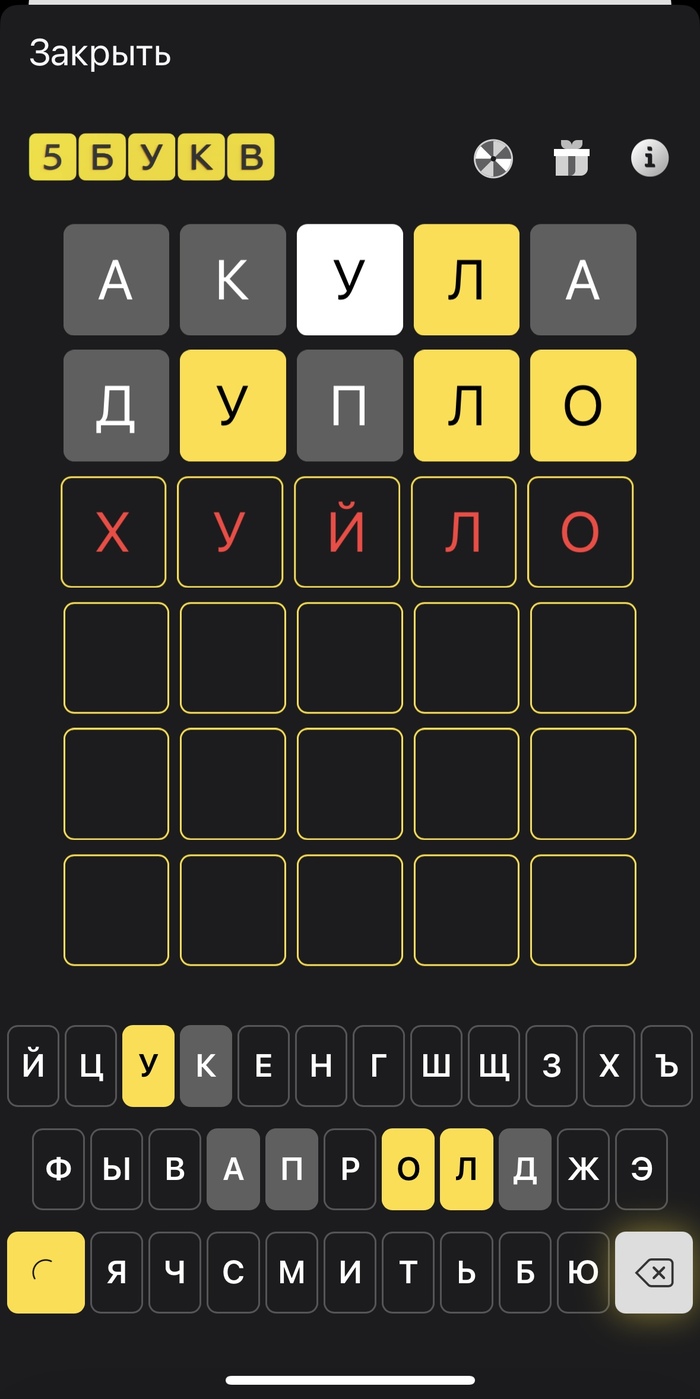Tap the yellow О key

click(408, 1169)
